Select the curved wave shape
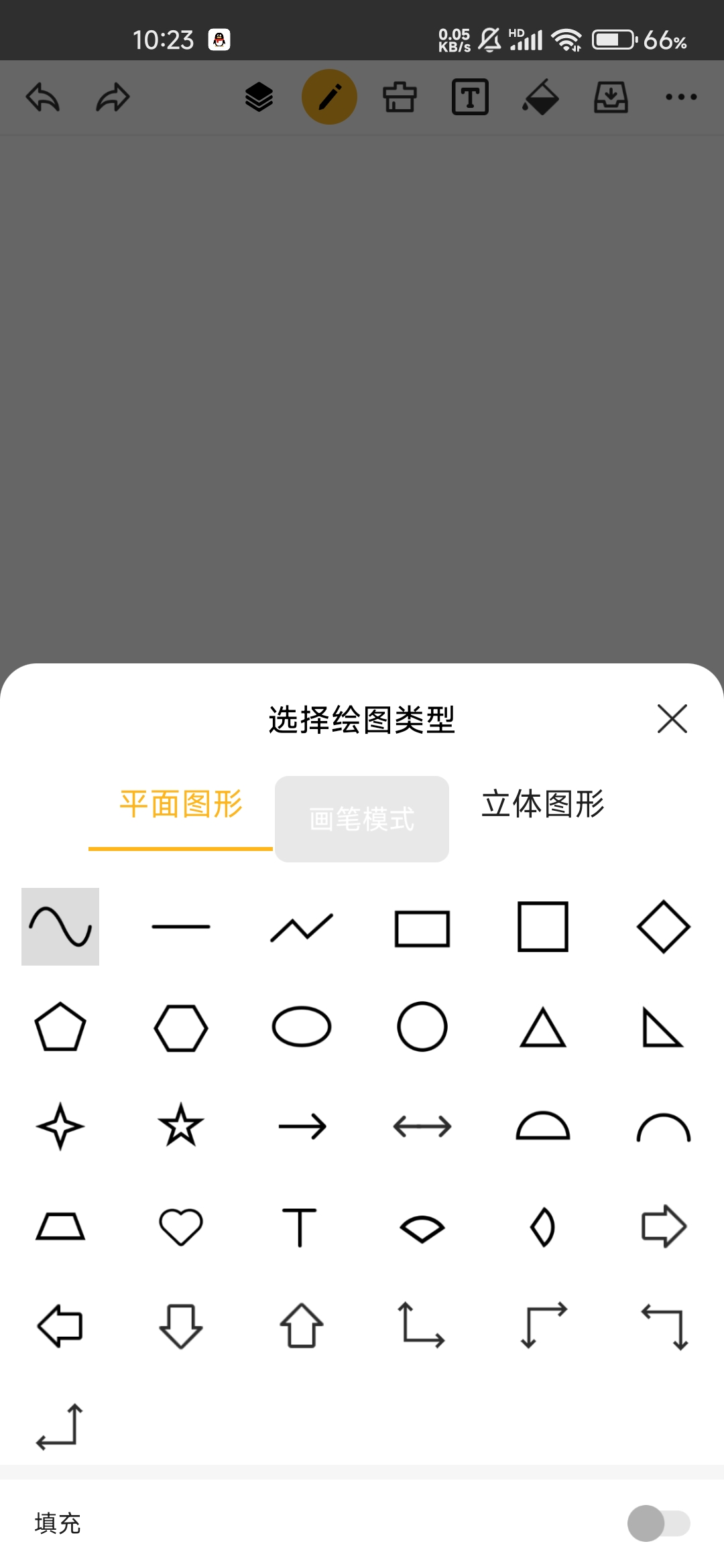 point(60,927)
